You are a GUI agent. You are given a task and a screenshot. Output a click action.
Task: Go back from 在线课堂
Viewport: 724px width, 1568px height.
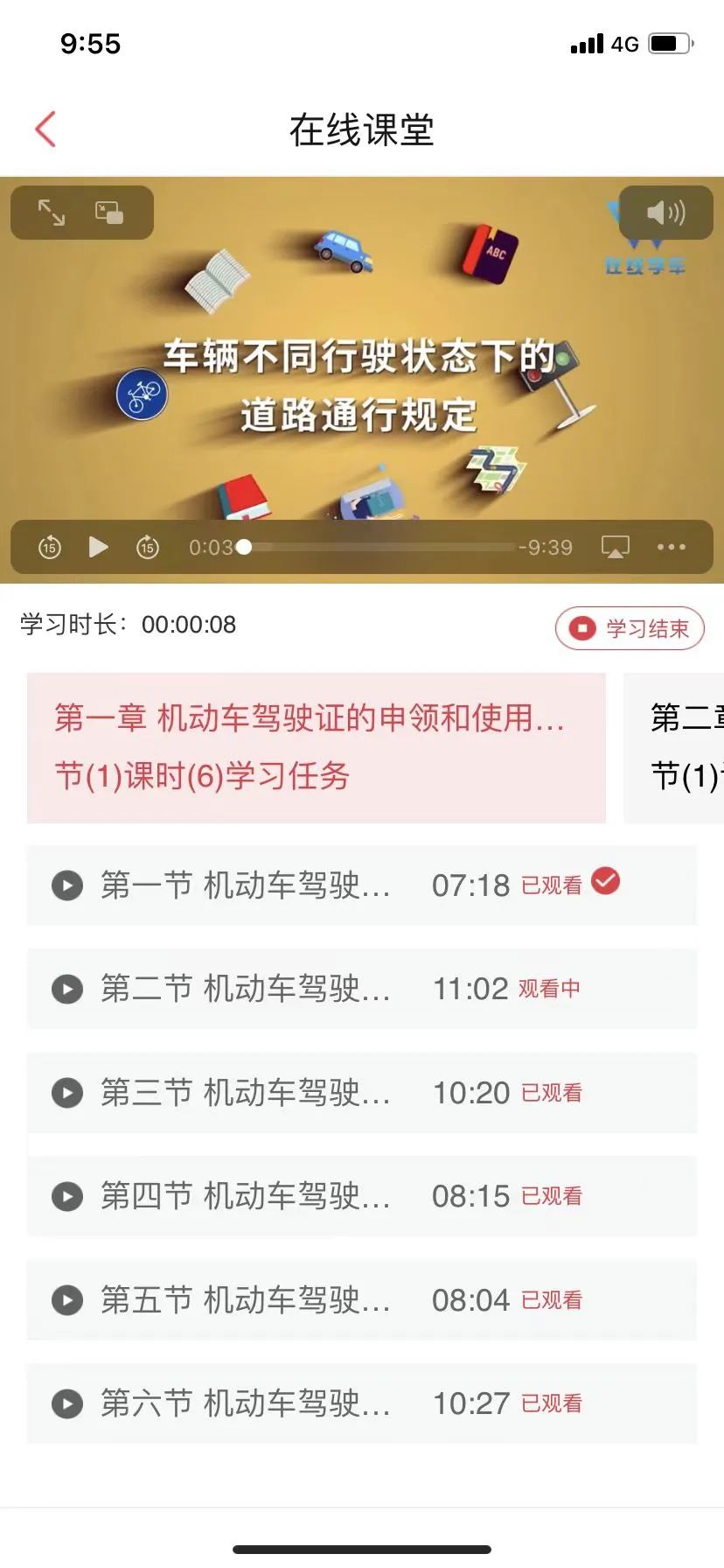tap(45, 129)
